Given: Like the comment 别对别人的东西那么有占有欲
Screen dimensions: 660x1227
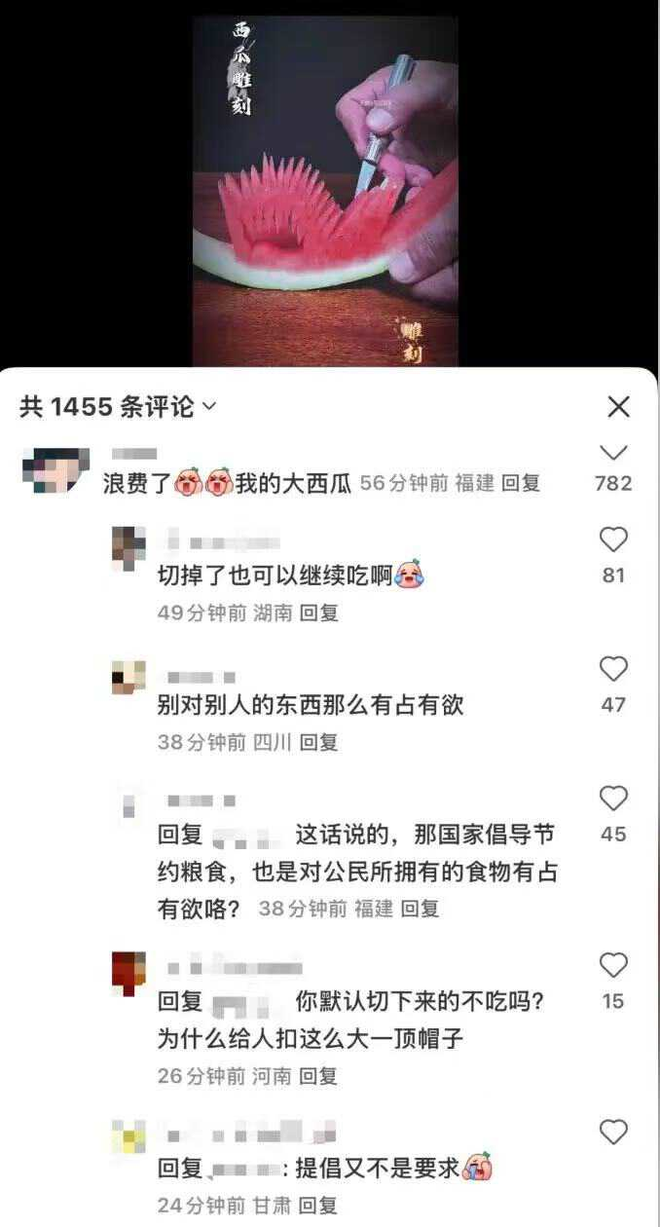Looking at the screenshot, I should (x=613, y=670).
